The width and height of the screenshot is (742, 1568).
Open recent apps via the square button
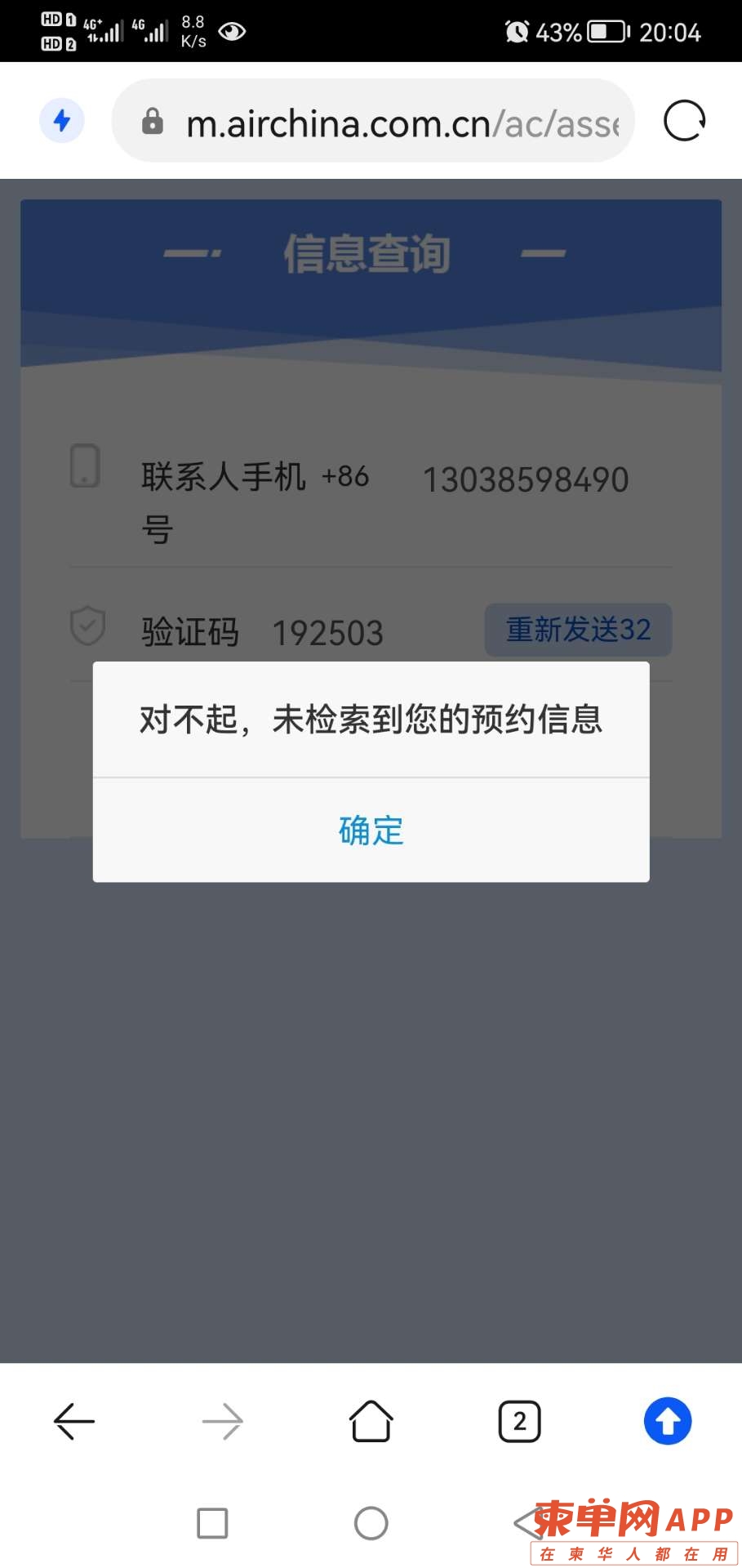point(212,1523)
